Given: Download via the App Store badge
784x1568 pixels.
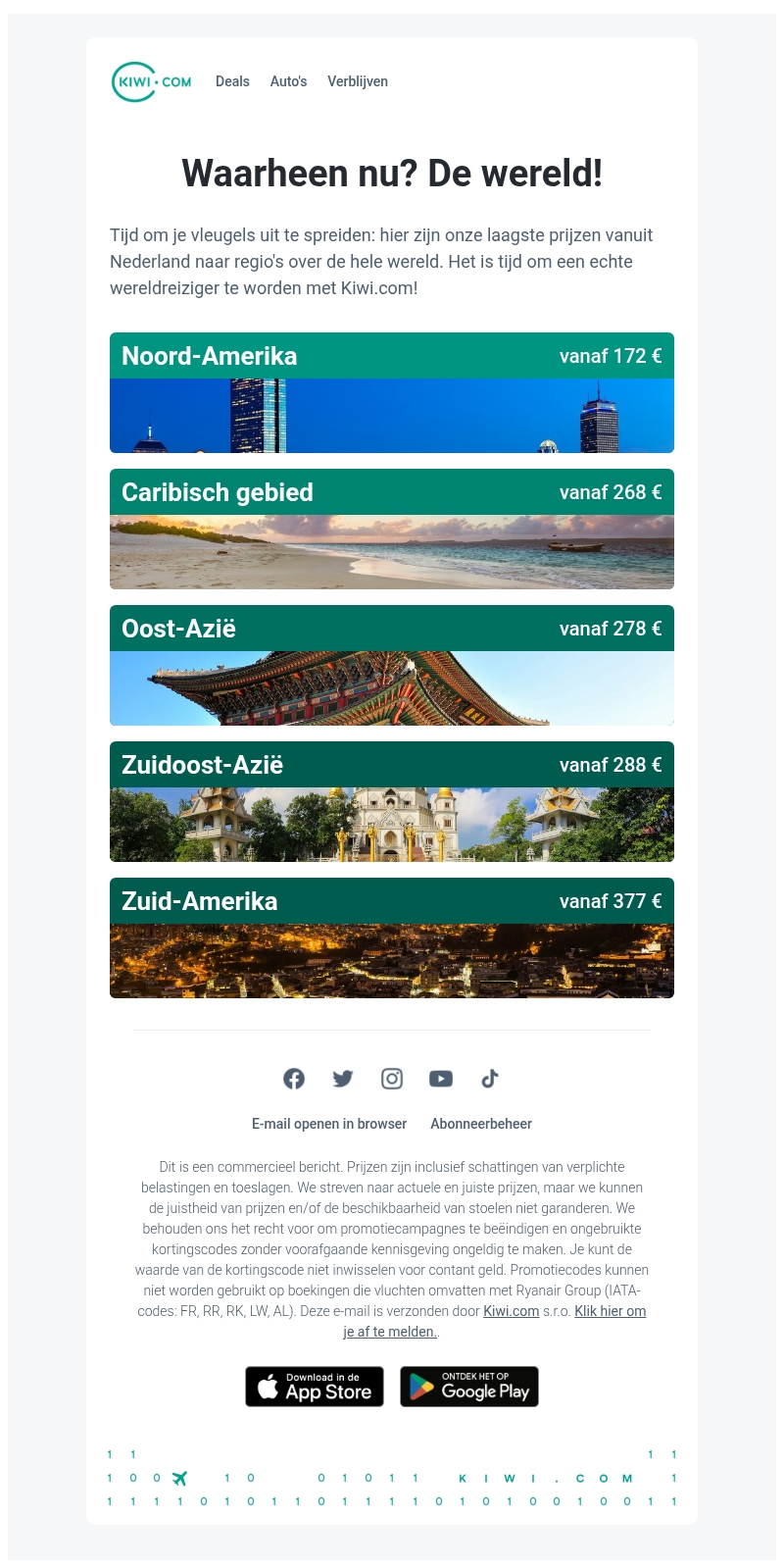Looking at the screenshot, I should point(315,1387).
